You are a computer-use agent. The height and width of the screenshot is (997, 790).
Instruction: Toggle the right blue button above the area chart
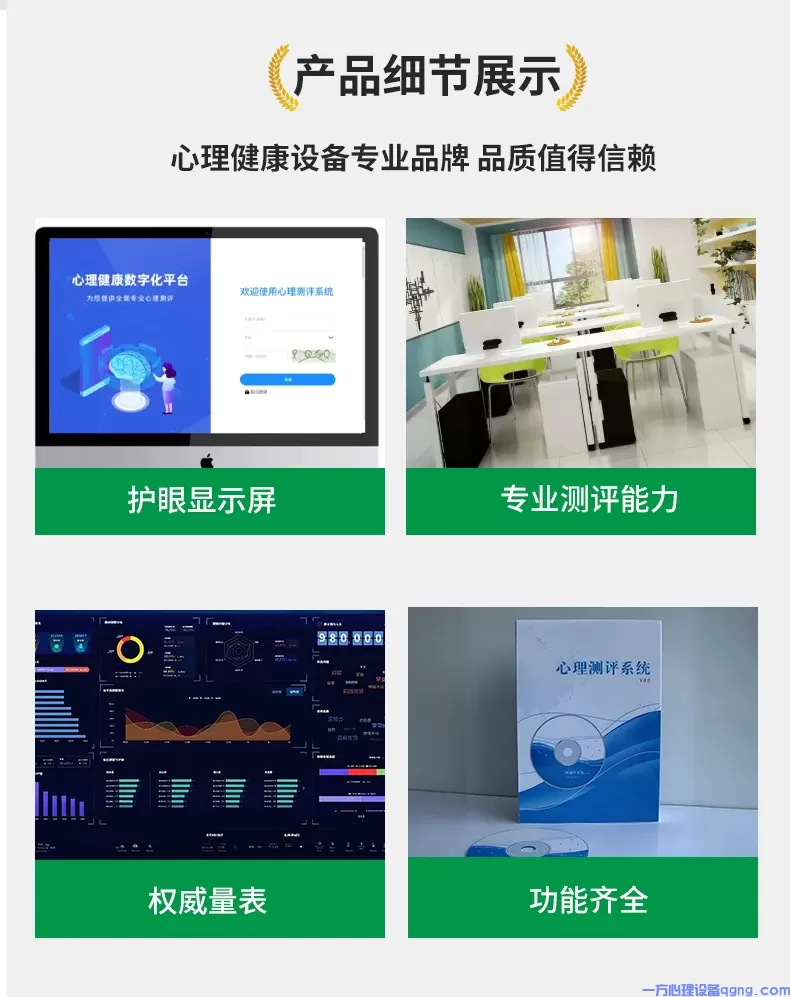click(x=294, y=692)
